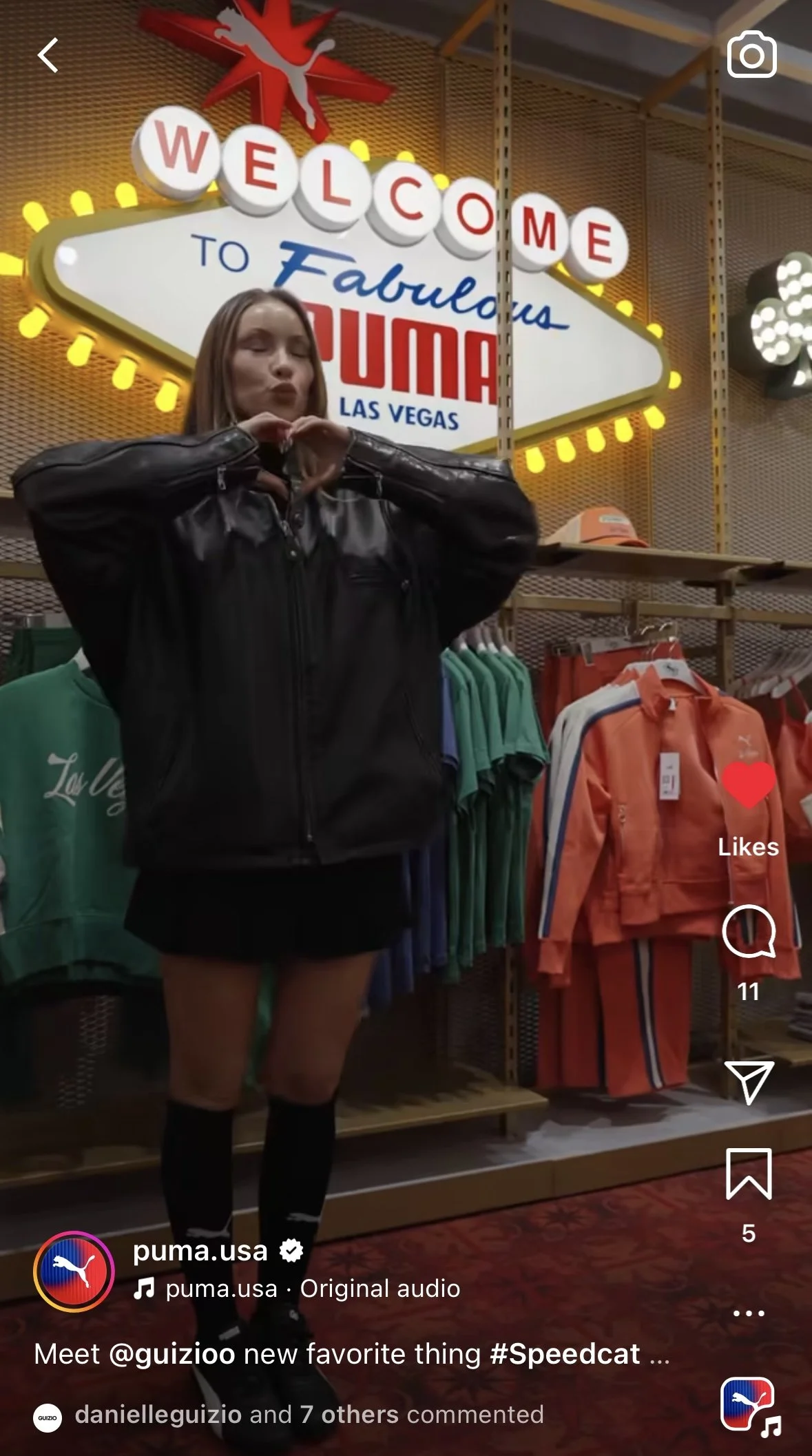View the puma.usa profile picture
This screenshot has width=812, height=1456.
pyautogui.click(x=74, y=1271)
